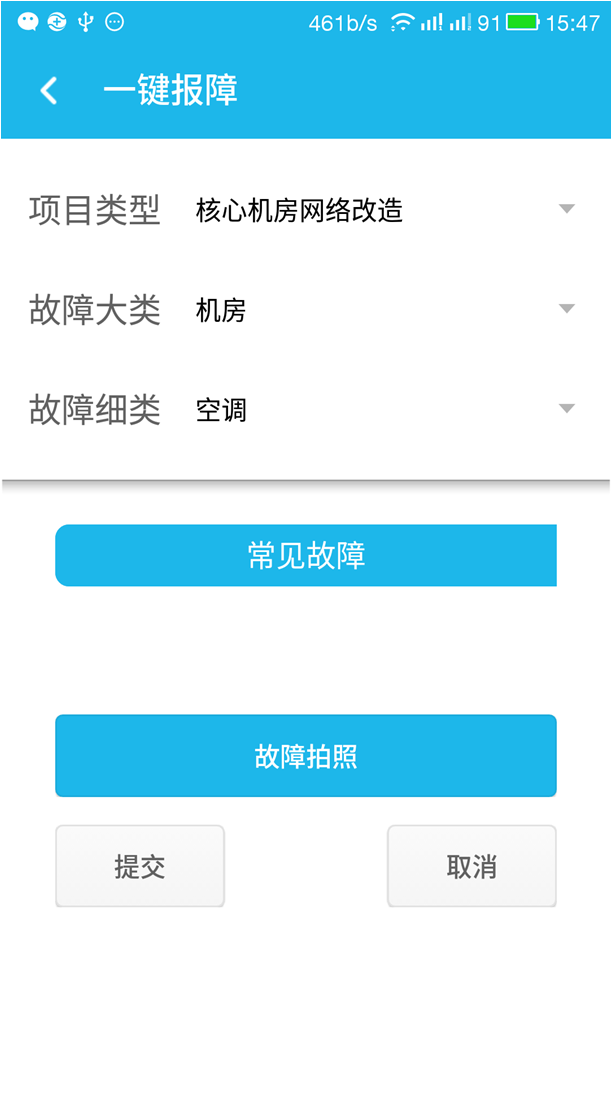This screenshot has height=1104, width=612.
Task: Go back from 一键报障 screen
Action: click(x=49, y=91)
